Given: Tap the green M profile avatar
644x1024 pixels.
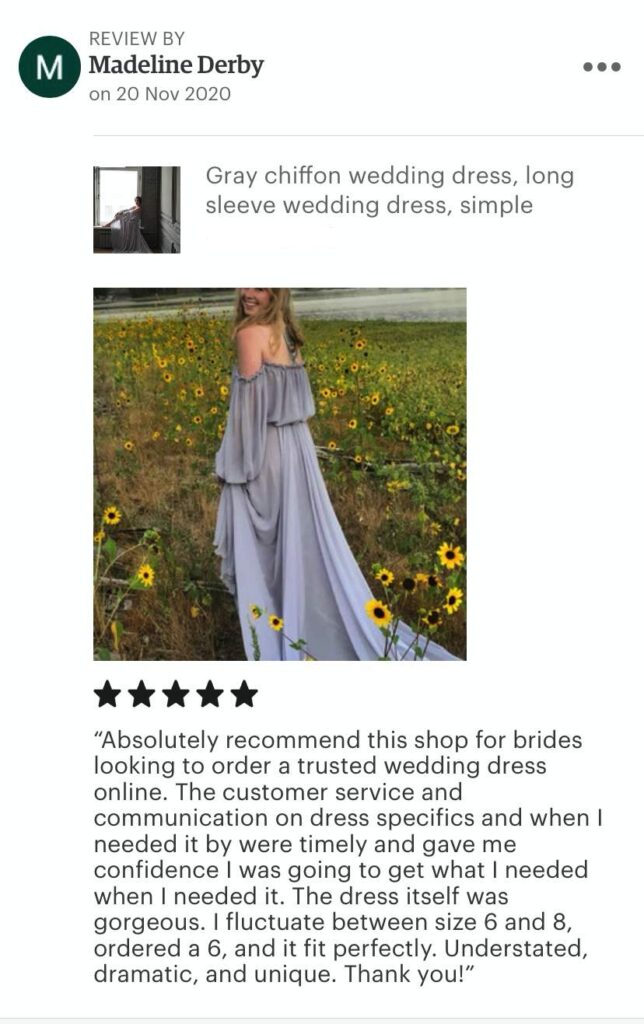Looking at the screenshot, I should (49, 67).
